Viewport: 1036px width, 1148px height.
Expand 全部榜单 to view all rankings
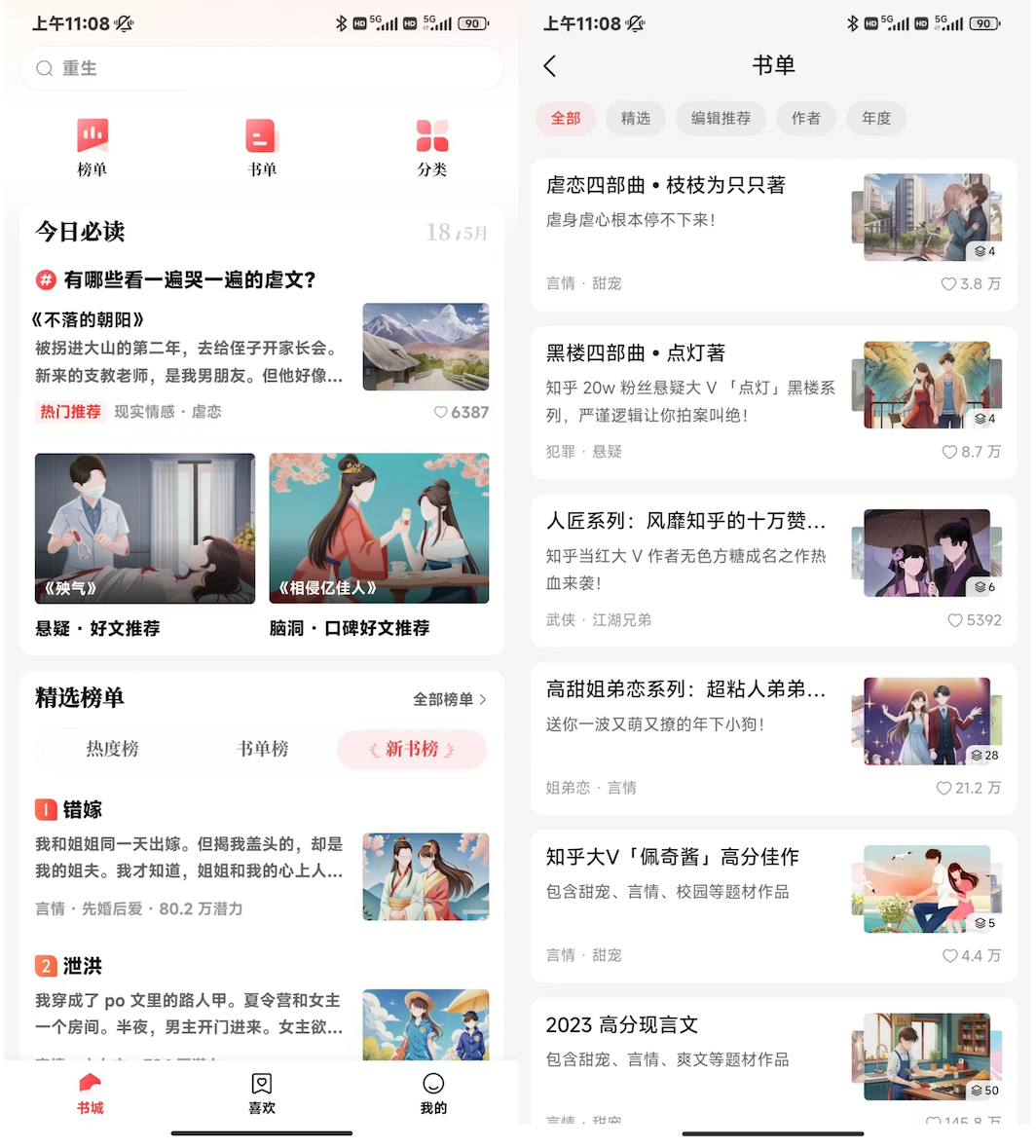(448, 697)
